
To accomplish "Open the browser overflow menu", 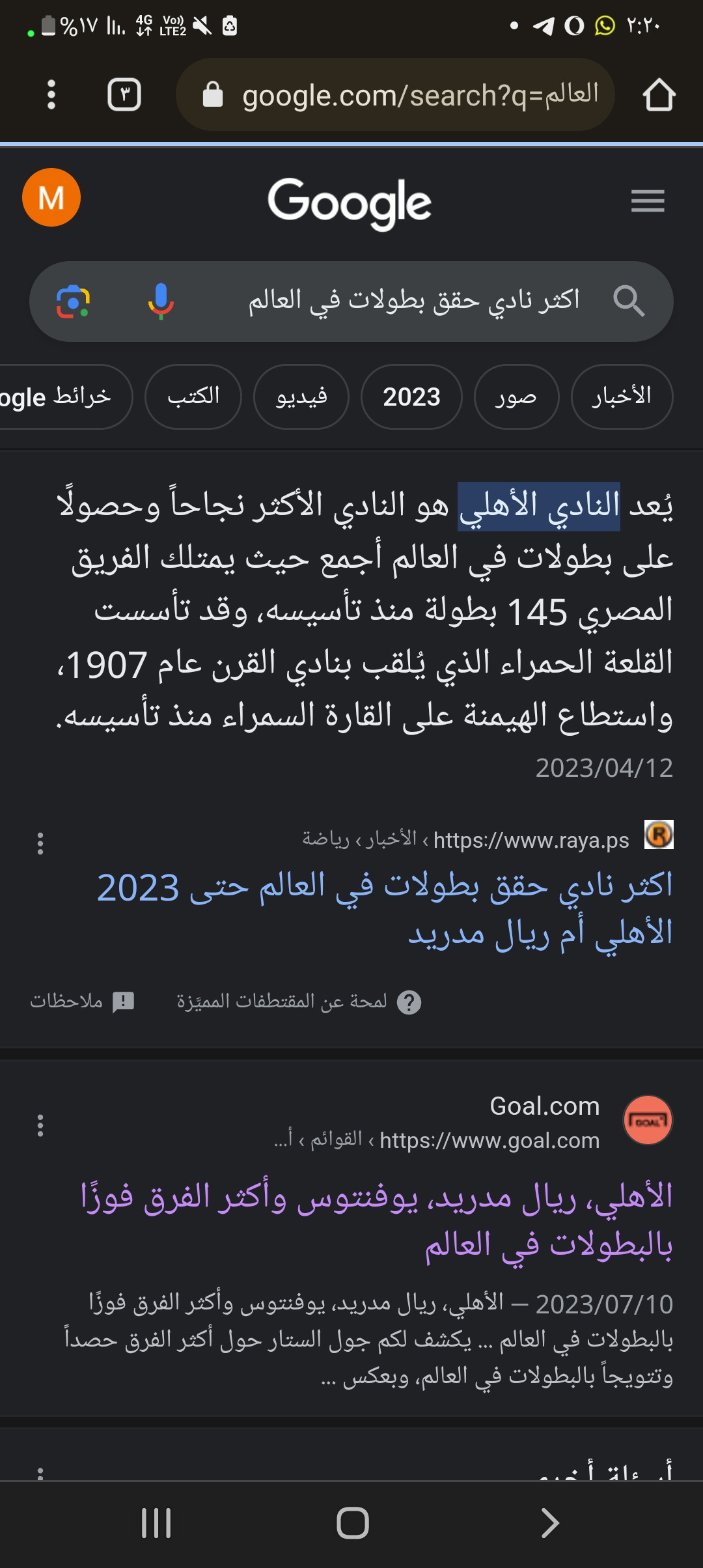I will click(x=51, y=95).
